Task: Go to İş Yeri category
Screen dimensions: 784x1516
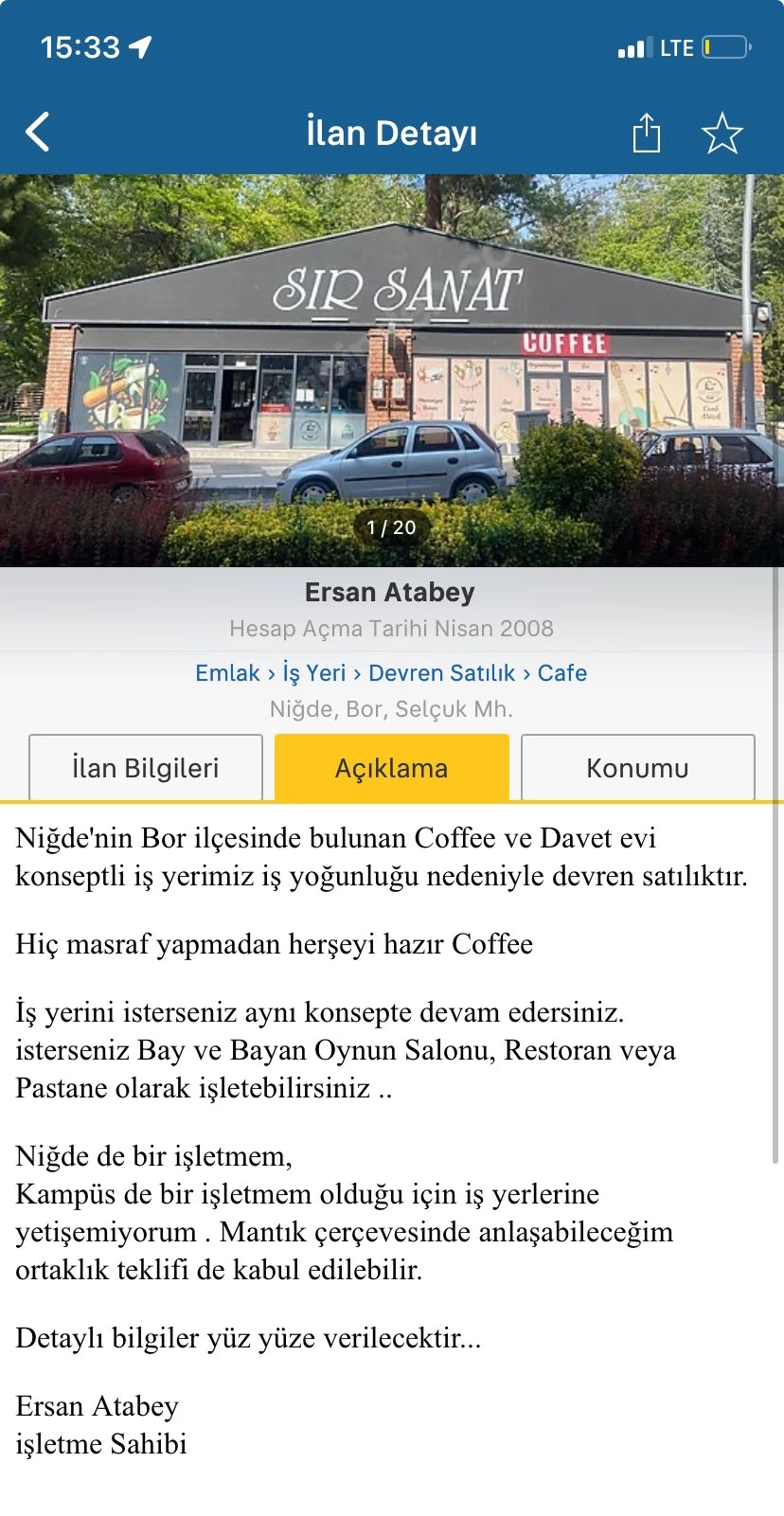Action: pos(314,673)
